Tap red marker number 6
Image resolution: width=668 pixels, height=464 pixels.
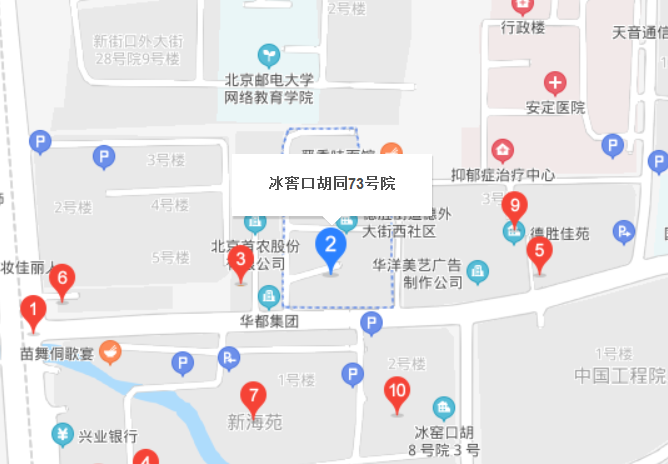62,279
